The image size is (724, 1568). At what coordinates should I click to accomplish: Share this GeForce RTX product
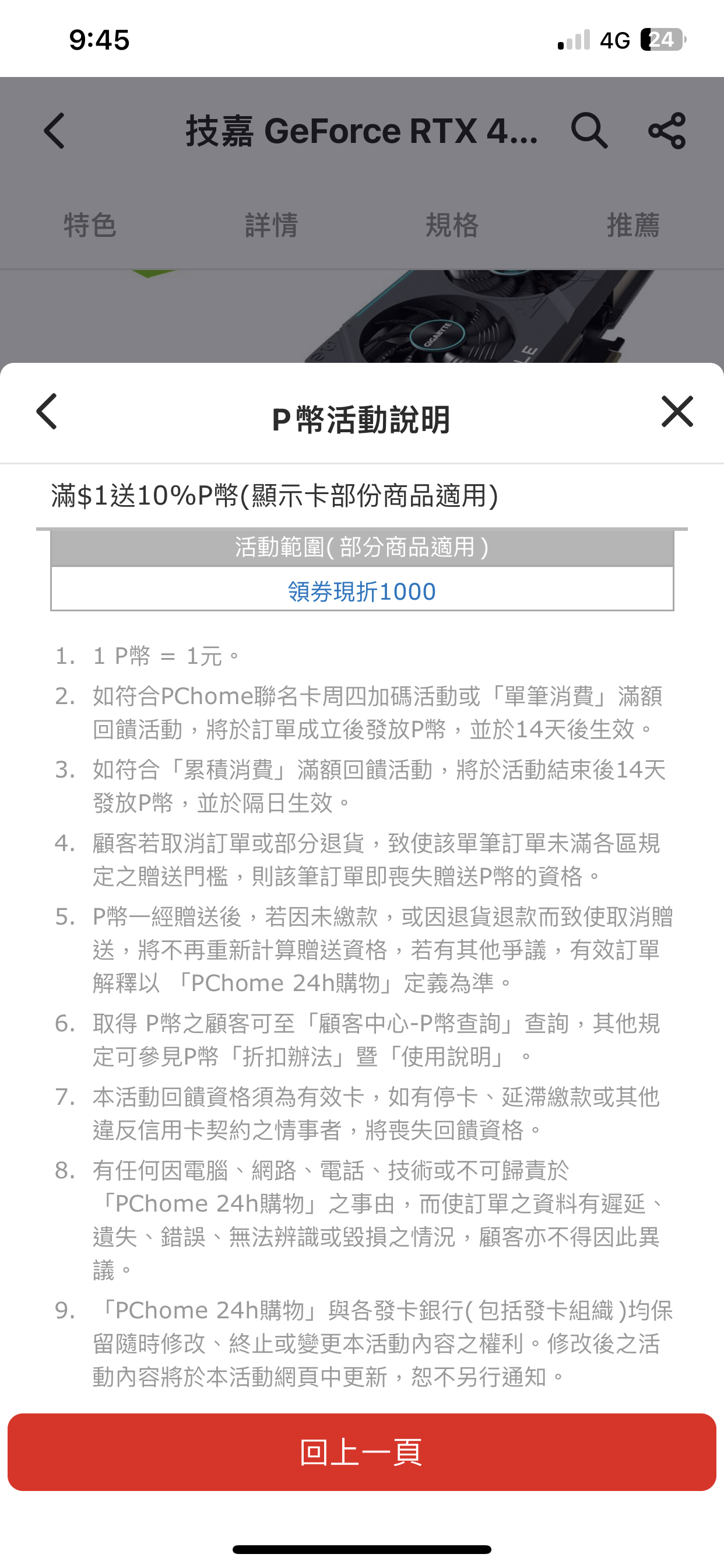(667, 131)
